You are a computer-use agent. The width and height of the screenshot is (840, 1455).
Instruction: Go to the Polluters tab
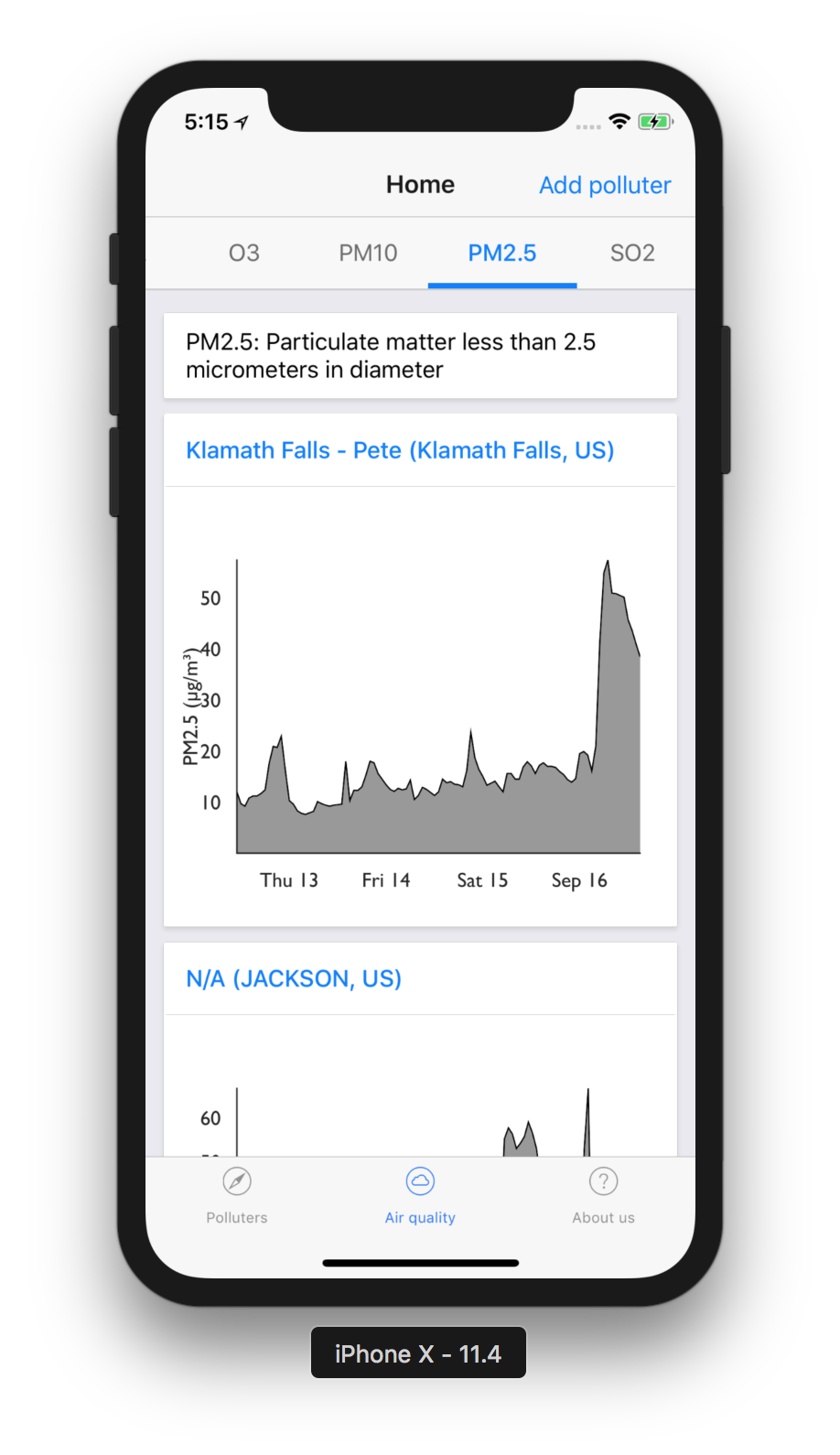[237, 1195]
